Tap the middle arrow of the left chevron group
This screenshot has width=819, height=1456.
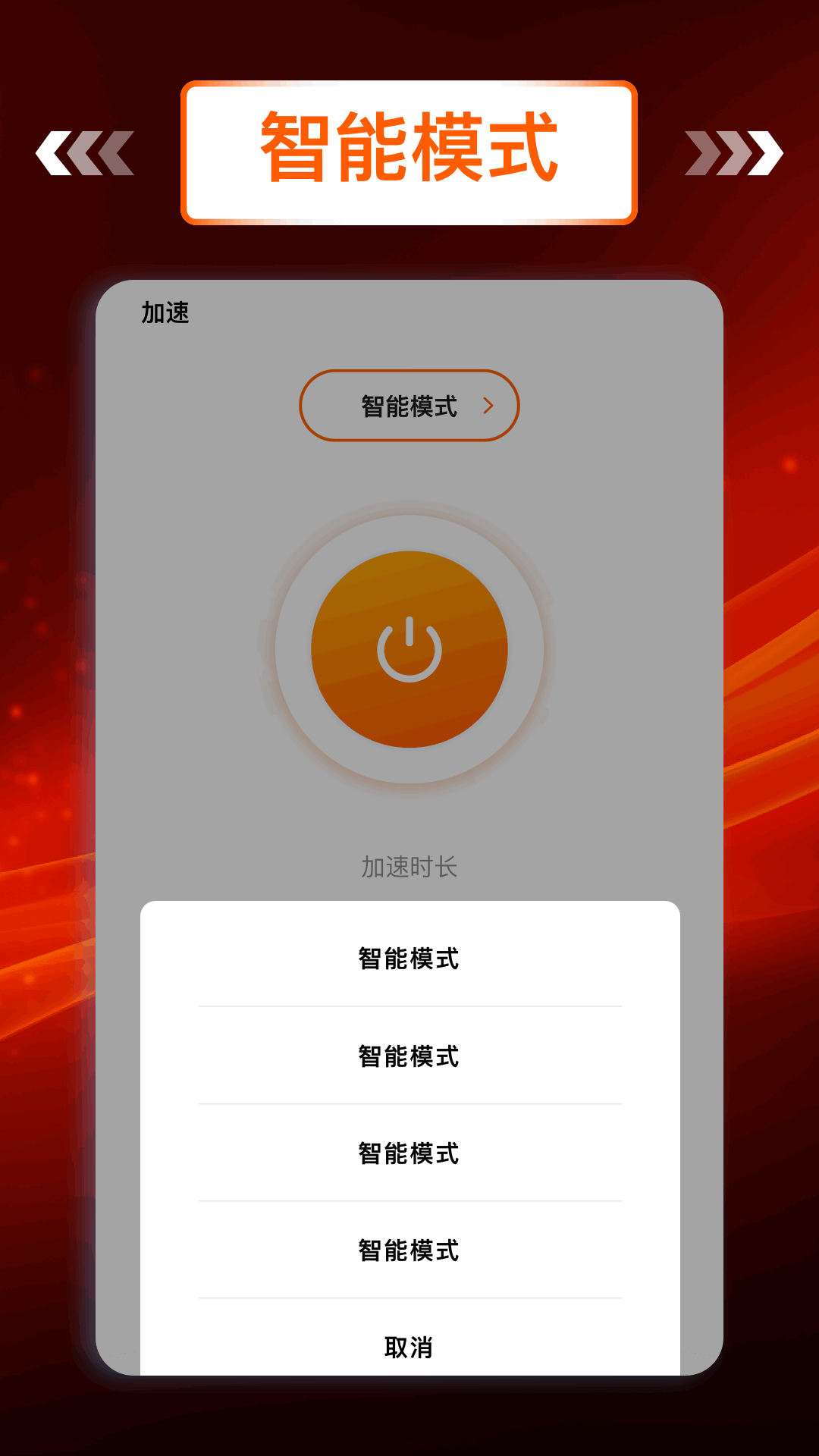[83, 152]
